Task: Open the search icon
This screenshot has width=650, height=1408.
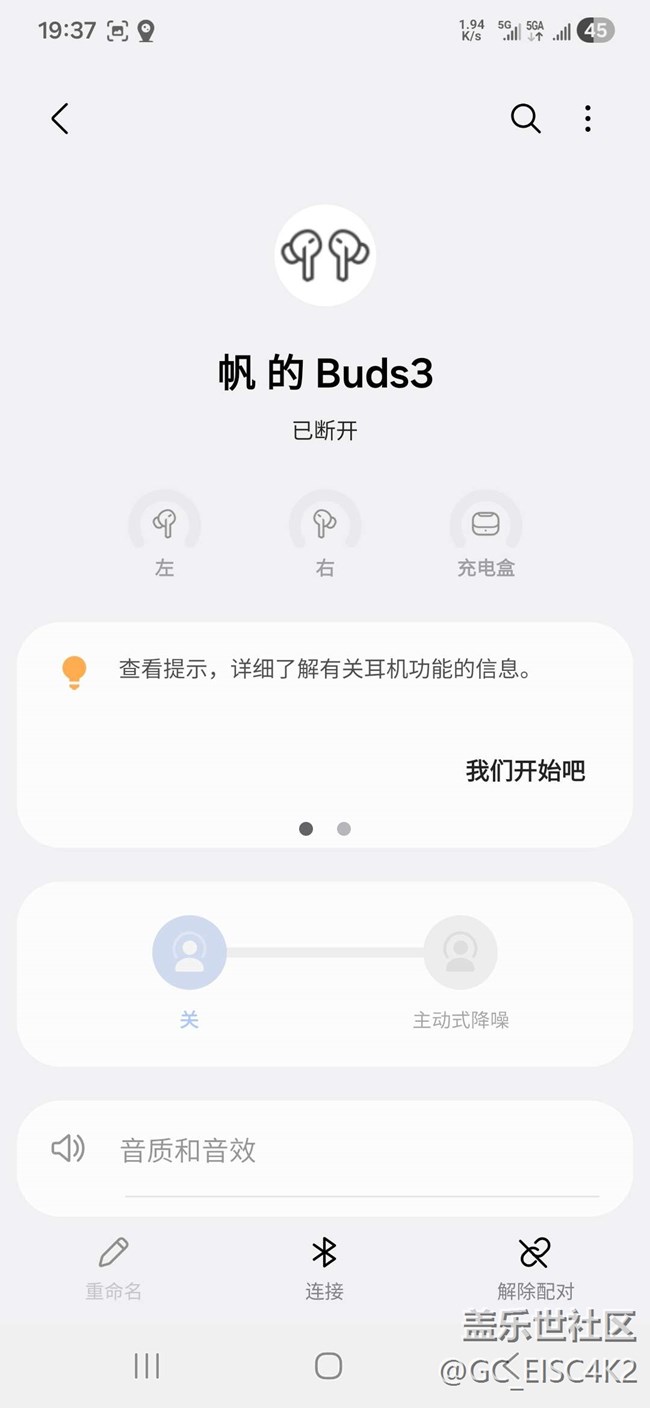Action: click(526, 119)
